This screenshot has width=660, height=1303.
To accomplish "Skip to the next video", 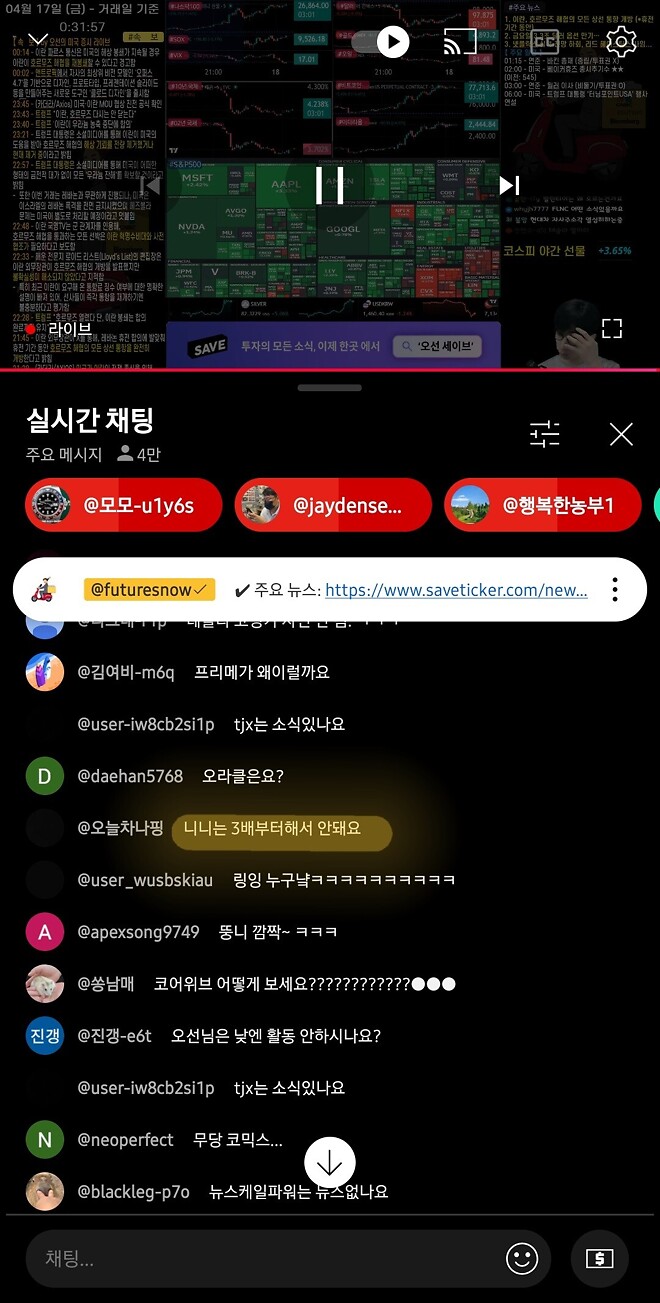I will coord(509,185).
